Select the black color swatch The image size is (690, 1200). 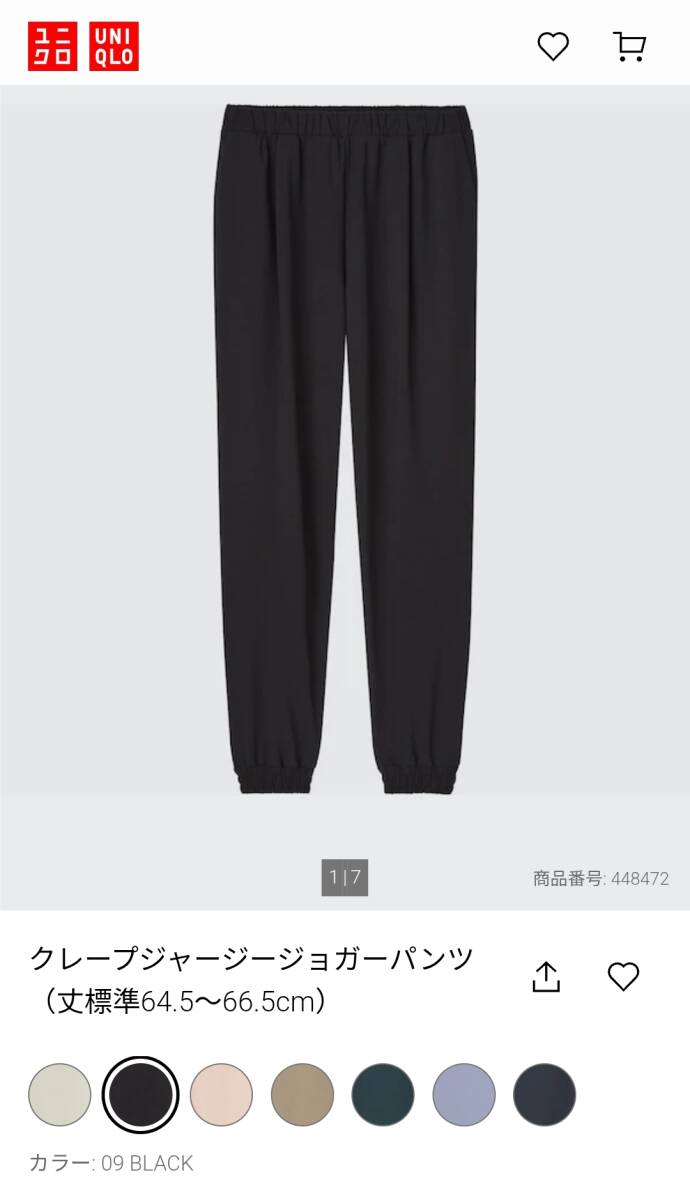[141, 1094]
